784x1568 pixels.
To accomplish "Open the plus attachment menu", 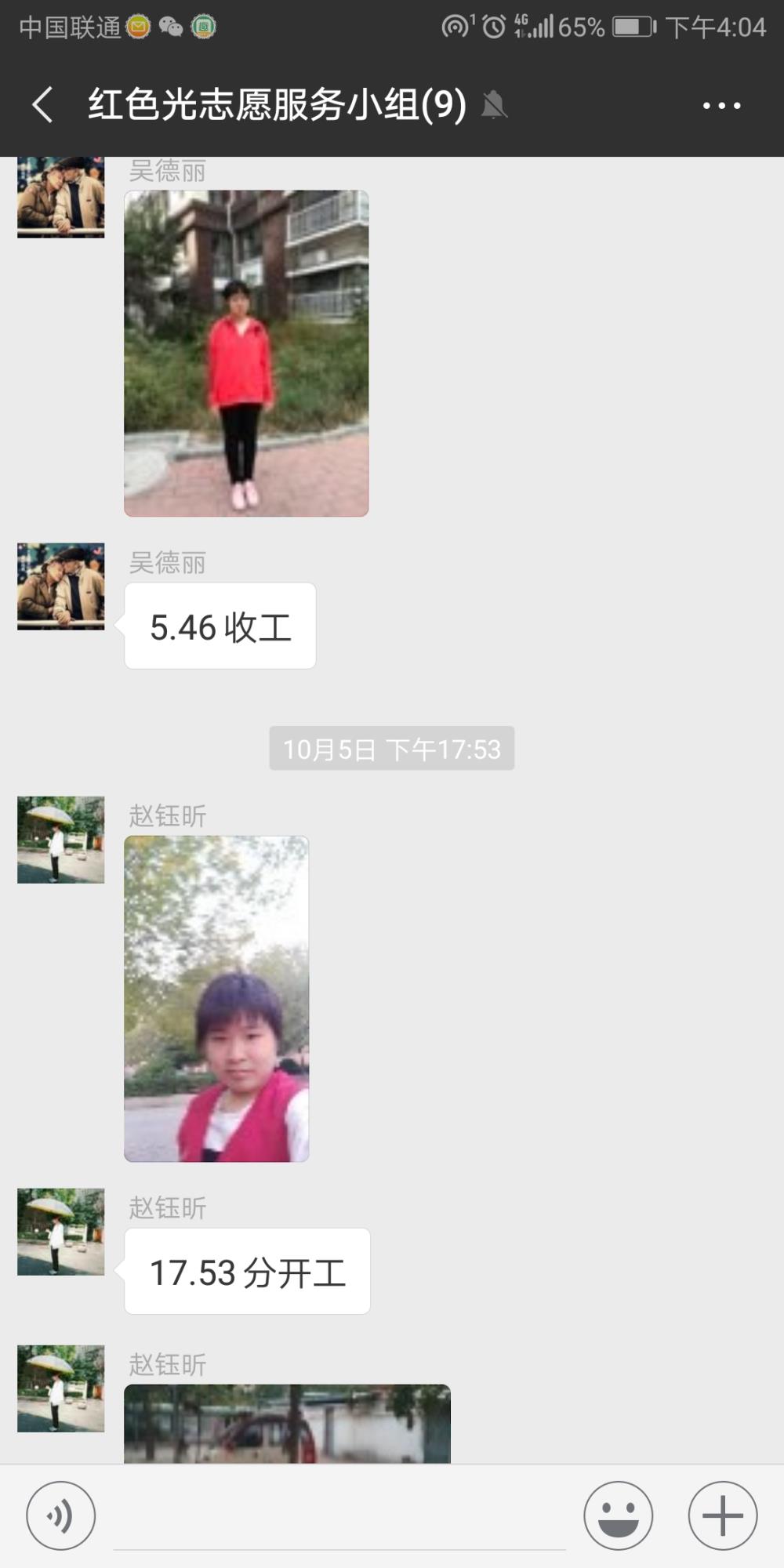I will point(722,1515).
